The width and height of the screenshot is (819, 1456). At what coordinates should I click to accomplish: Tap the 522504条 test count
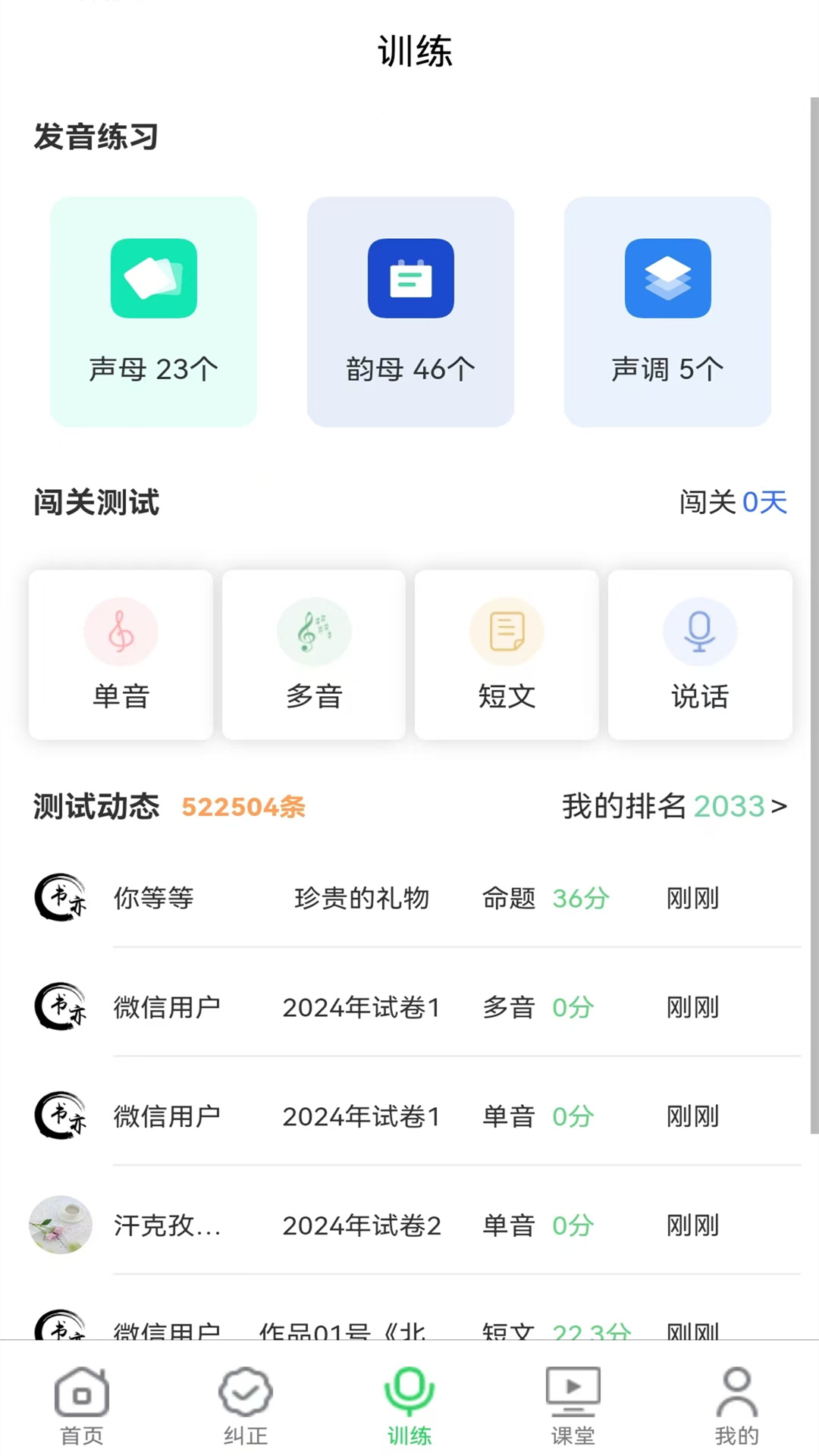pos(243,808)
